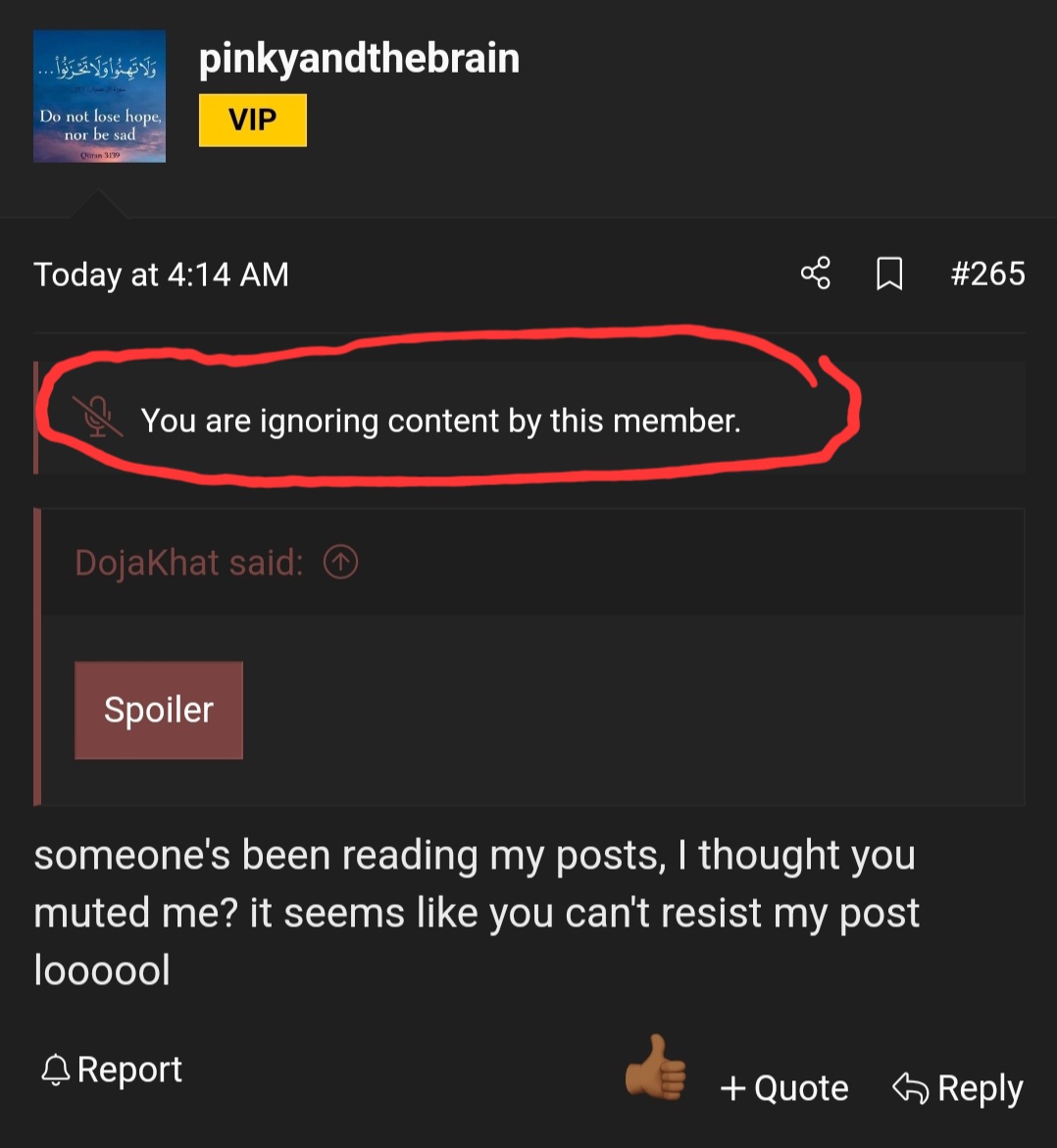This screenshot has height=1148, width=1057.
Task: Open the Today at 4:14 AM timestamp
Action: click(x=161, y=275)
